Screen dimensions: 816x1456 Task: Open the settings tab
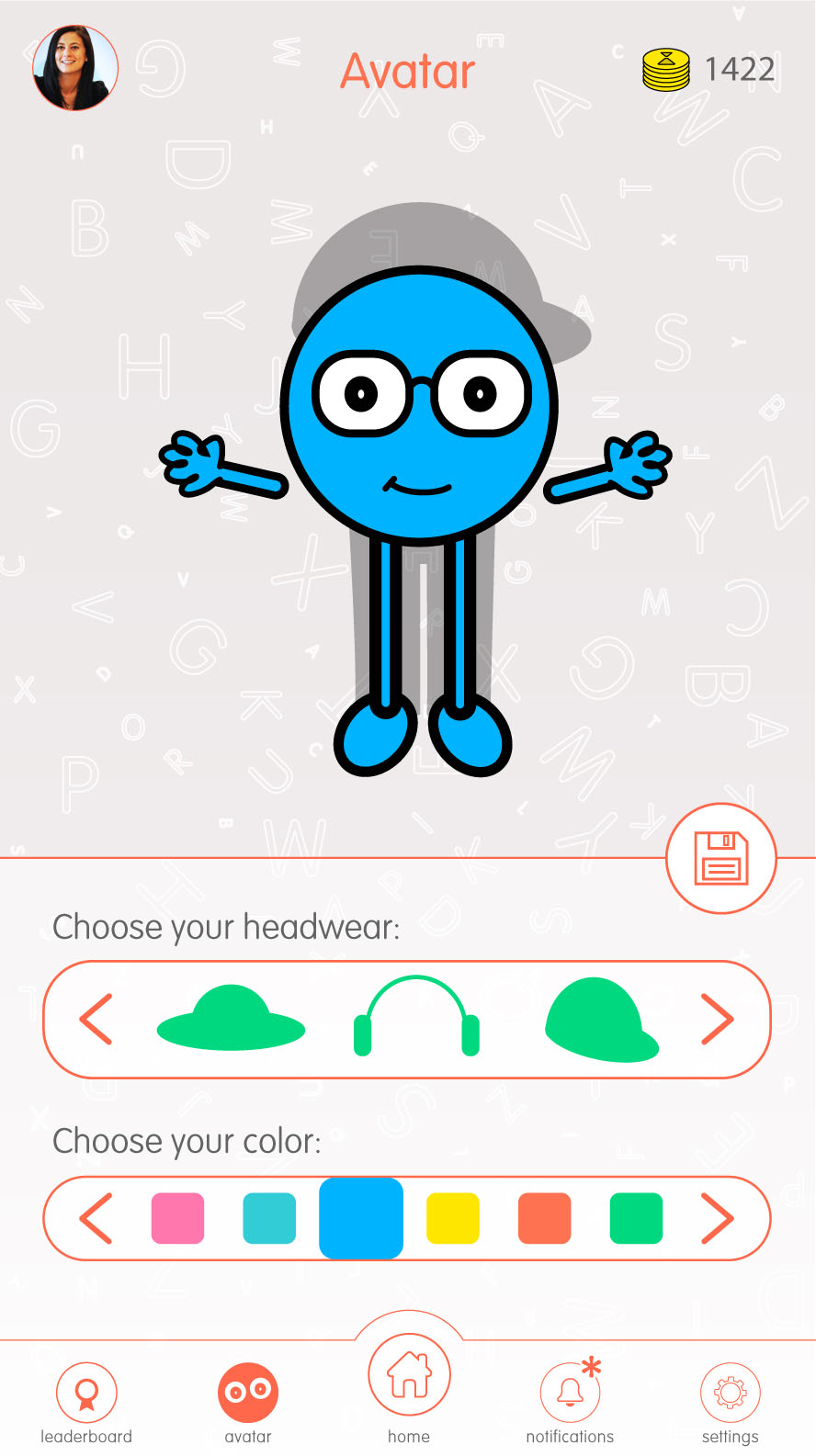[x=731, y=1402]
